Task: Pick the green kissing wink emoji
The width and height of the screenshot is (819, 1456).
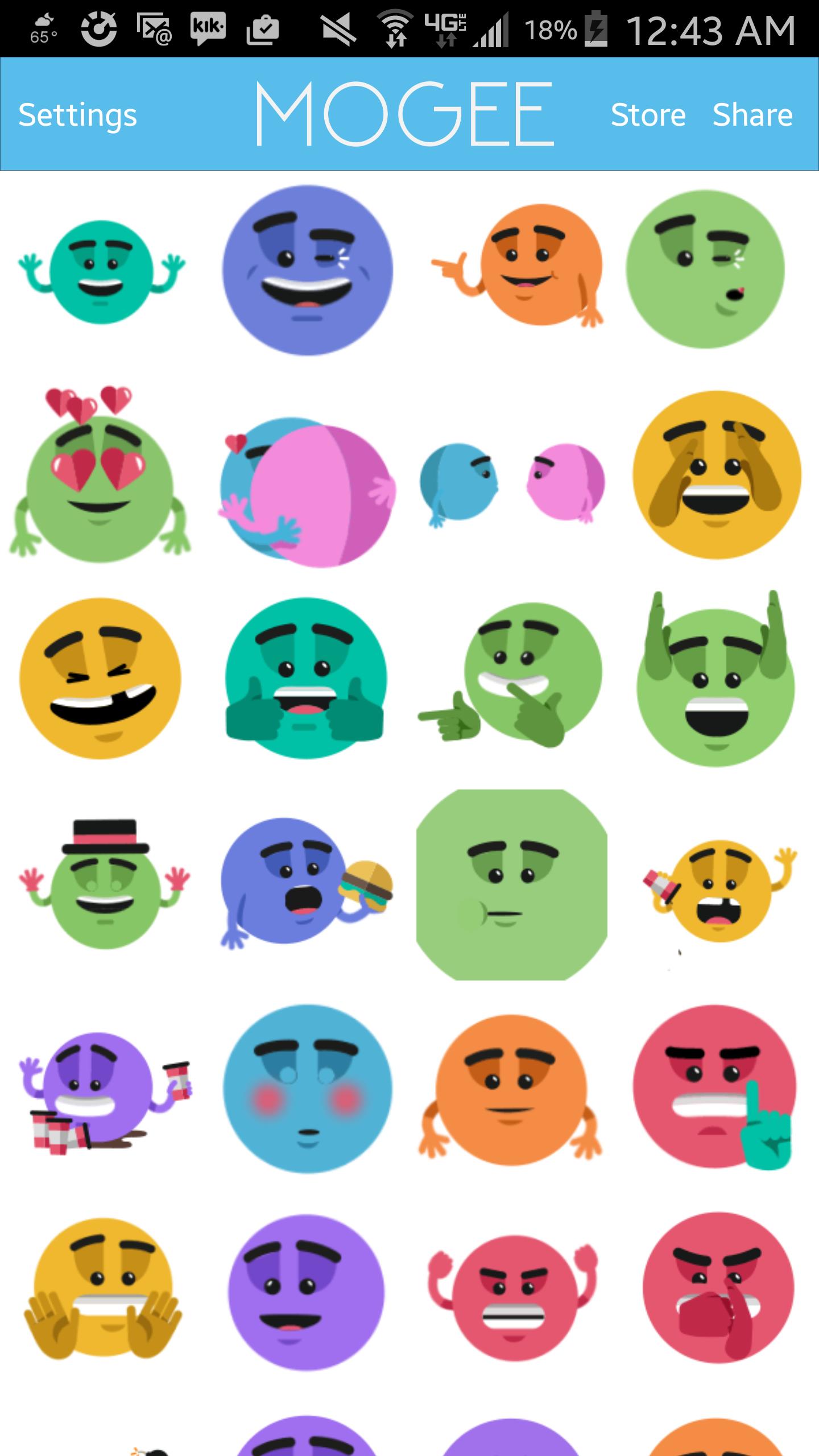Action: coord(705,268)
